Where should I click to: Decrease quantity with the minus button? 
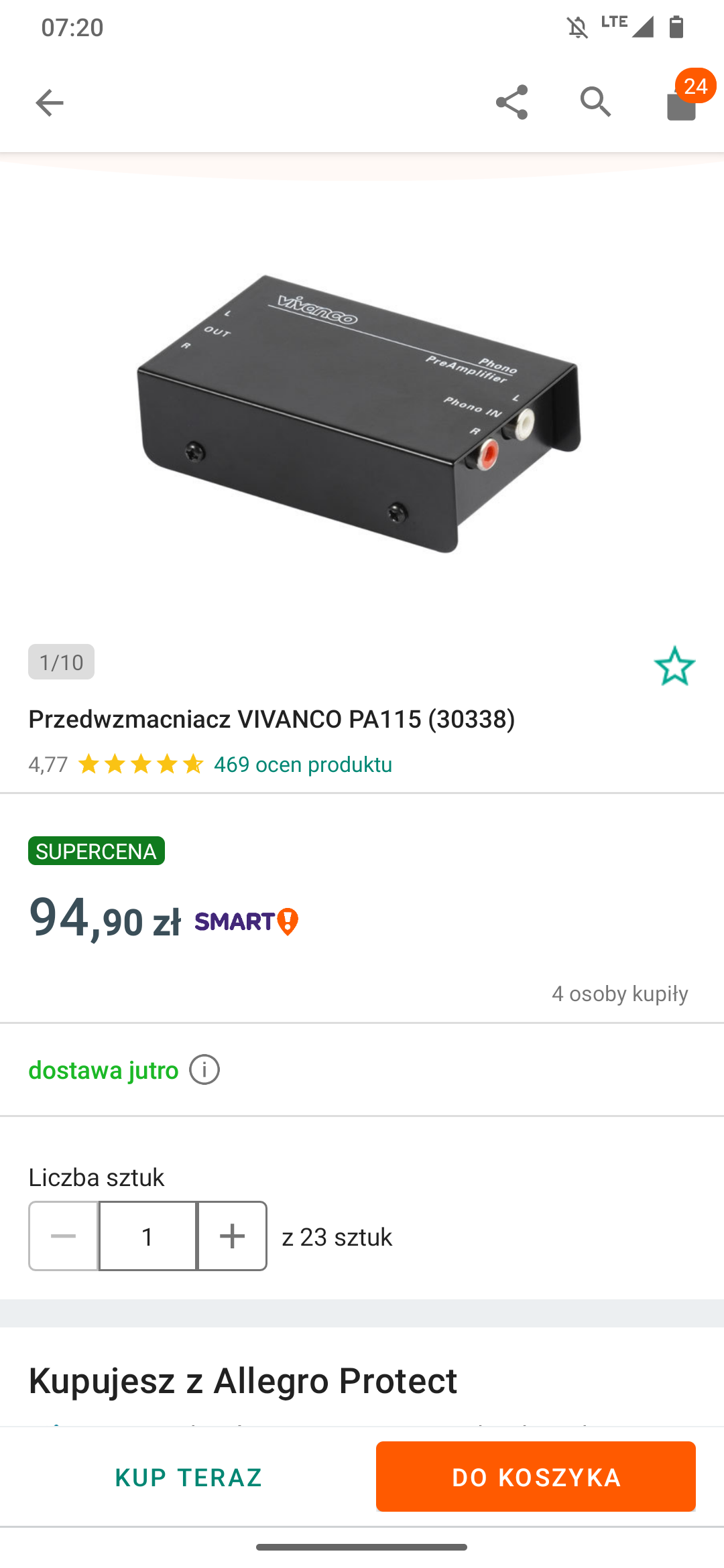64,1236
